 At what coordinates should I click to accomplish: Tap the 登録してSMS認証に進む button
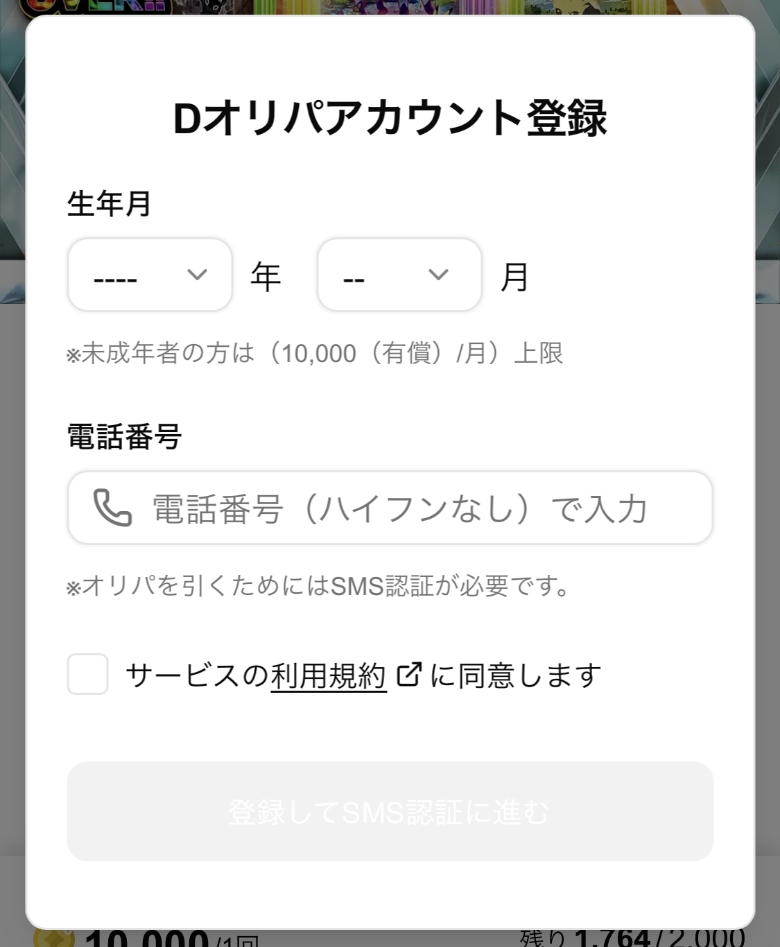click(x=390, y=811)
